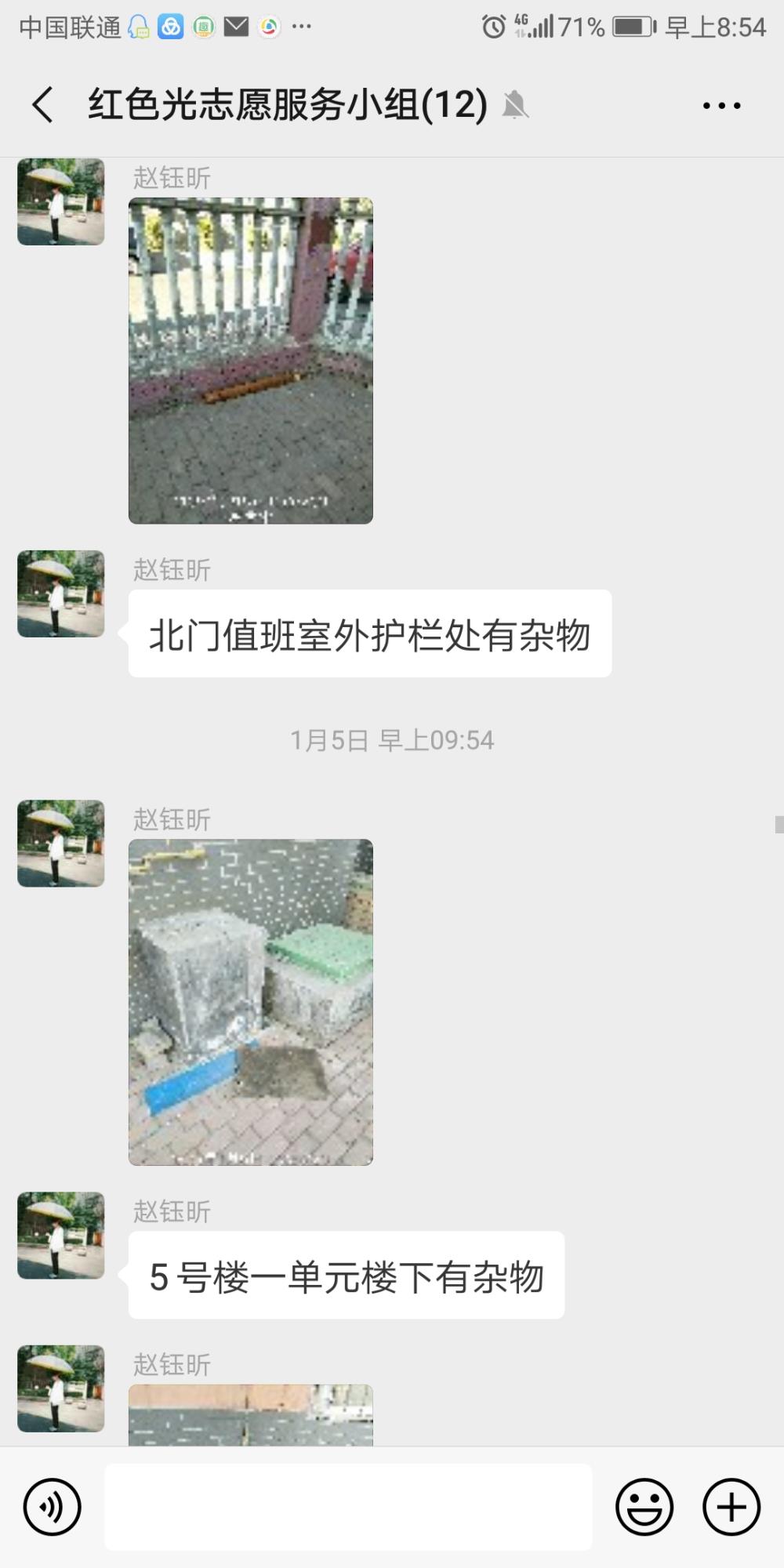Open the plus attachment menu
This screenshot has width=784, height=1568.
point(731,1507)
